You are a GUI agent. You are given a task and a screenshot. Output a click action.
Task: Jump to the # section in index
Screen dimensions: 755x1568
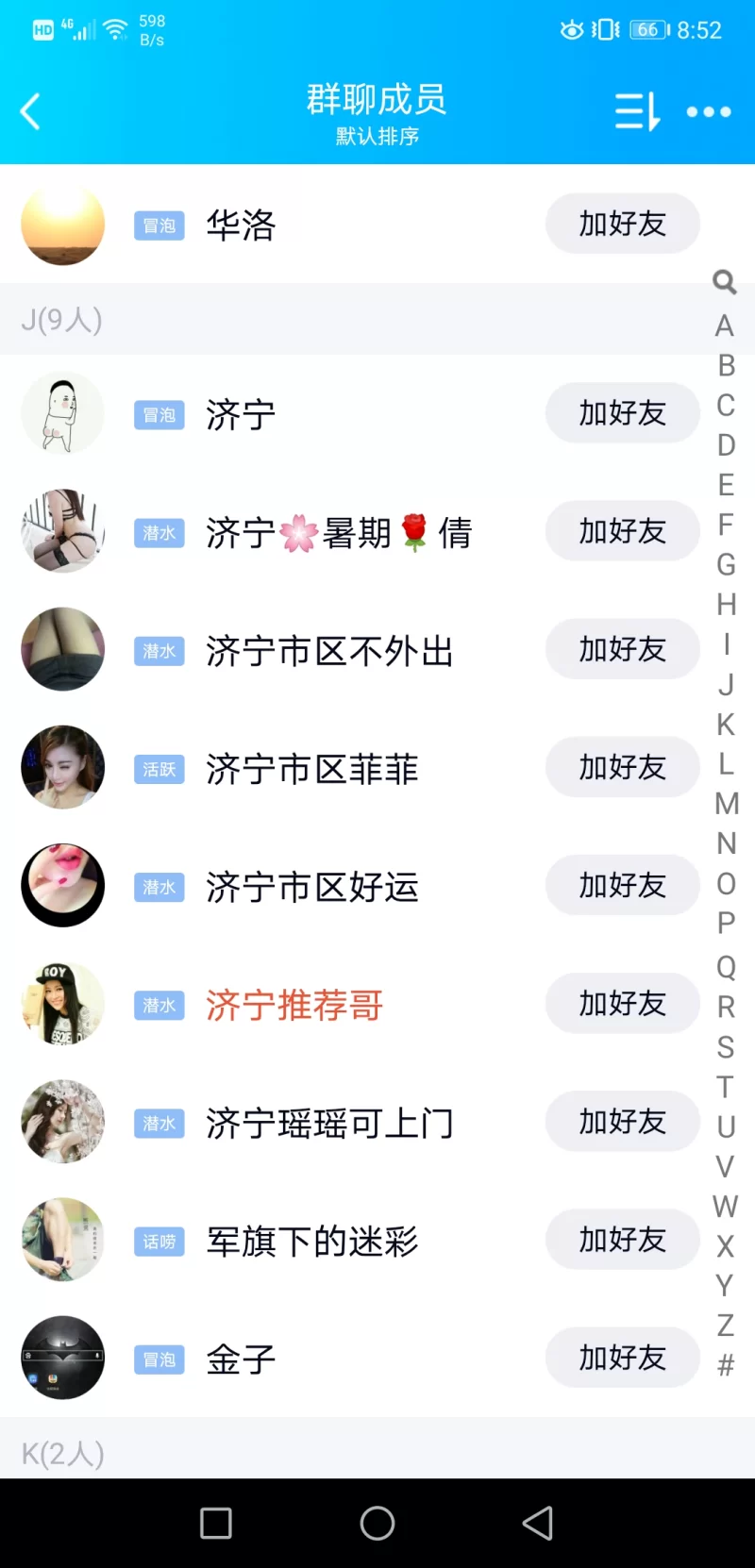click(725, 1364)
